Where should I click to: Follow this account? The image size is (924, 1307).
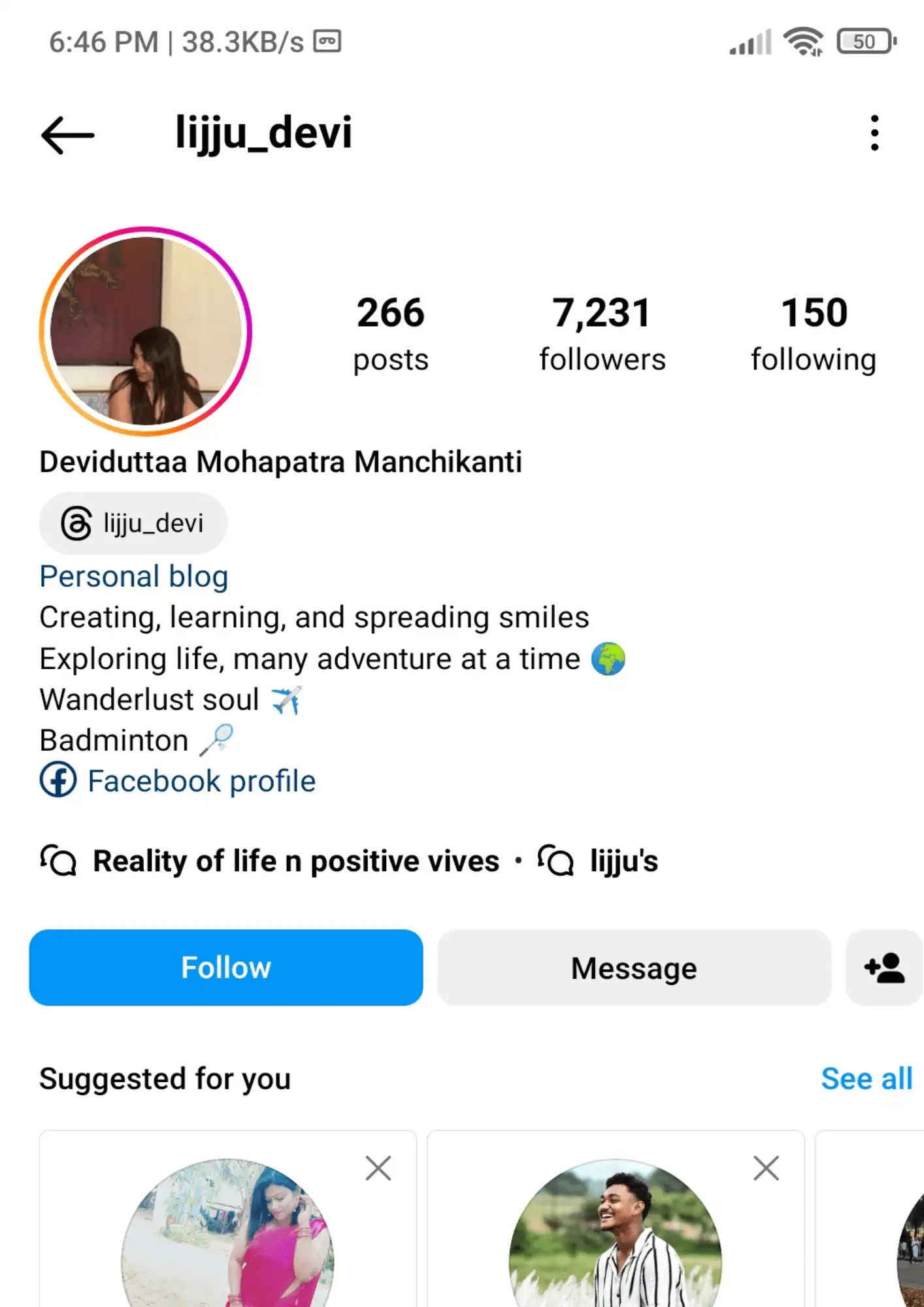tap(226, 968)
